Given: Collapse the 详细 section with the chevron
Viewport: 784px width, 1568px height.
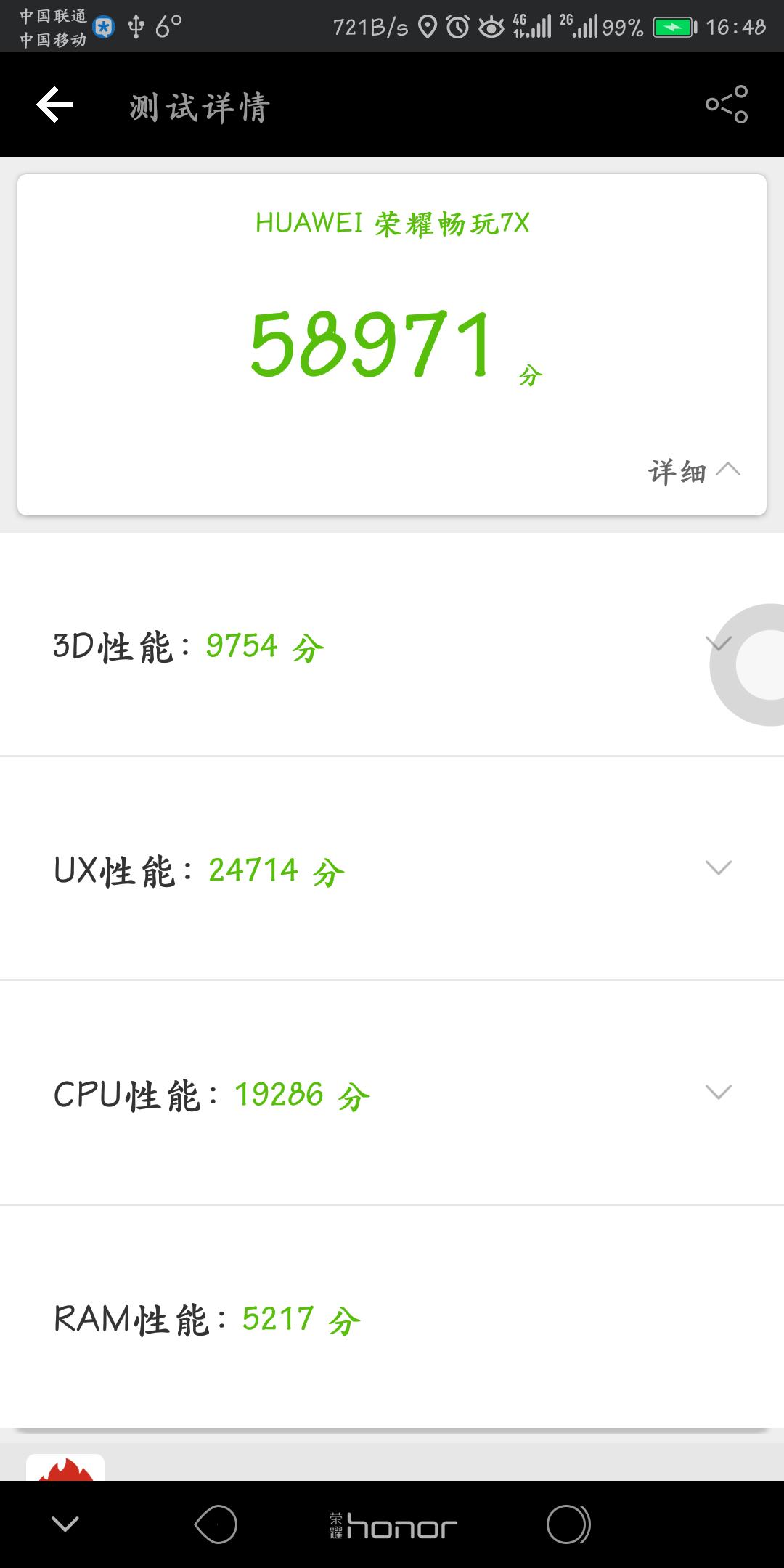Looking at the screenshot, I should (x=727, y=470).
